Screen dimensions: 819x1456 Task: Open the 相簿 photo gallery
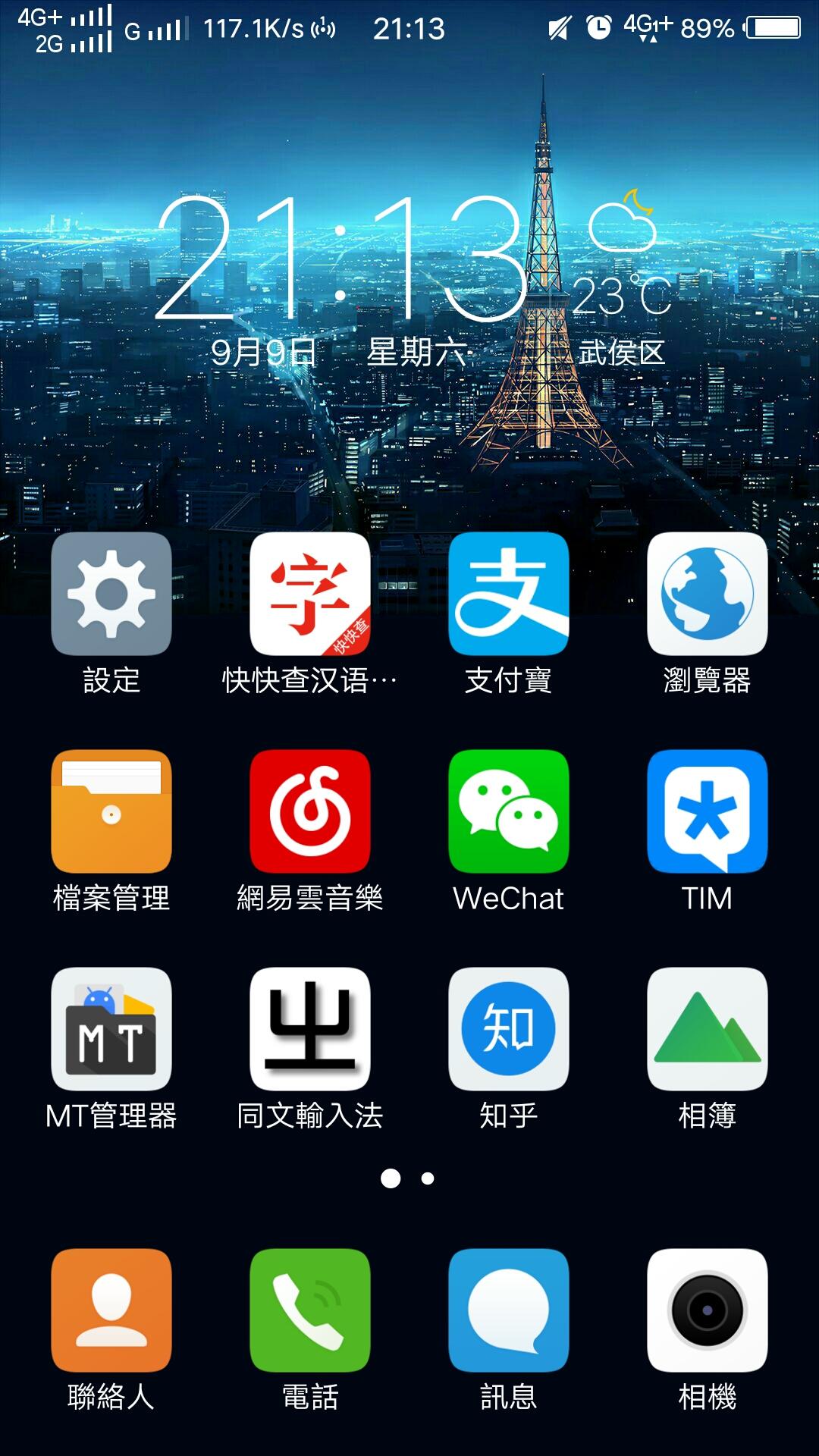(x=708, y=1029)
